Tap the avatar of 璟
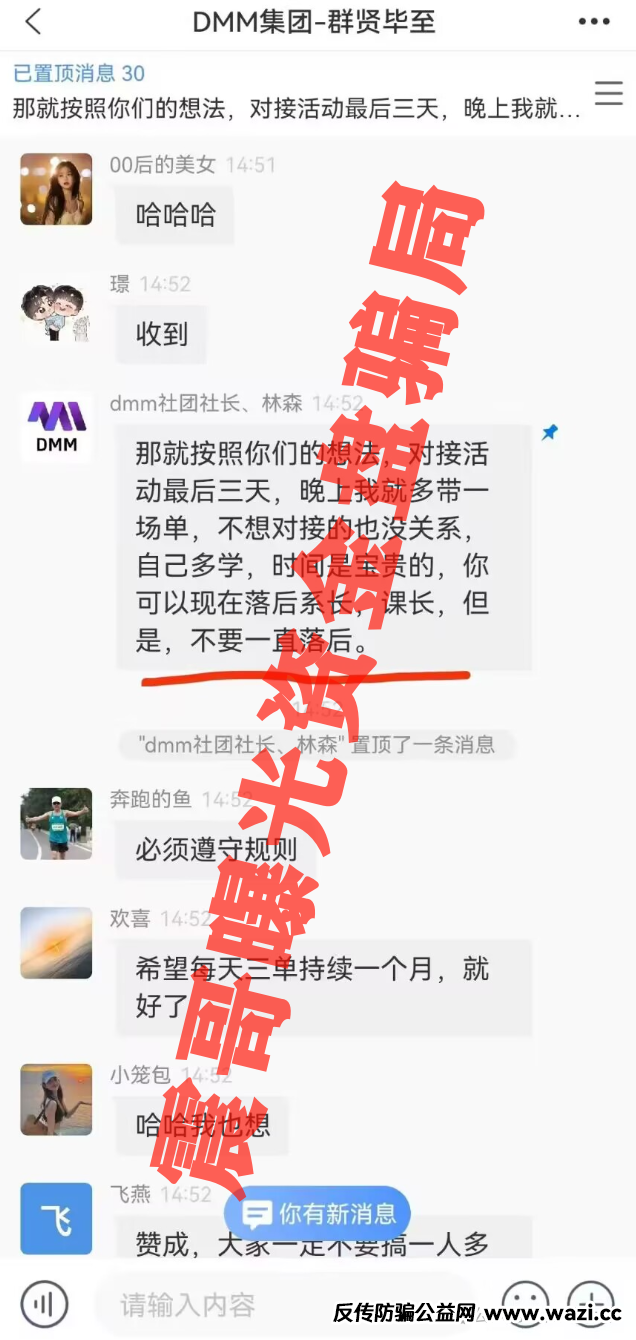This screenshot has width=636, height=1340. click(56, 310)
